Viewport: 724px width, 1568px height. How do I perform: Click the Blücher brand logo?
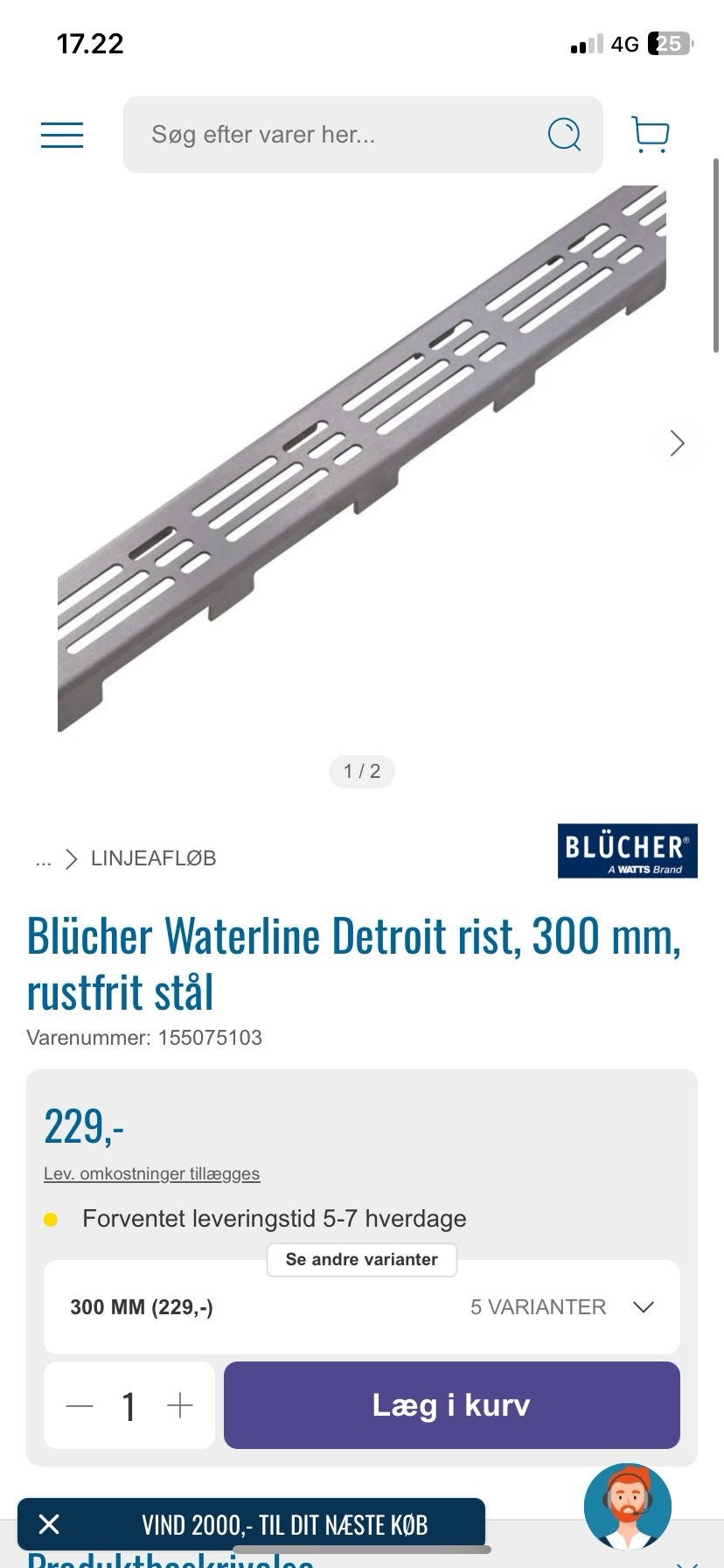point(627,850)
